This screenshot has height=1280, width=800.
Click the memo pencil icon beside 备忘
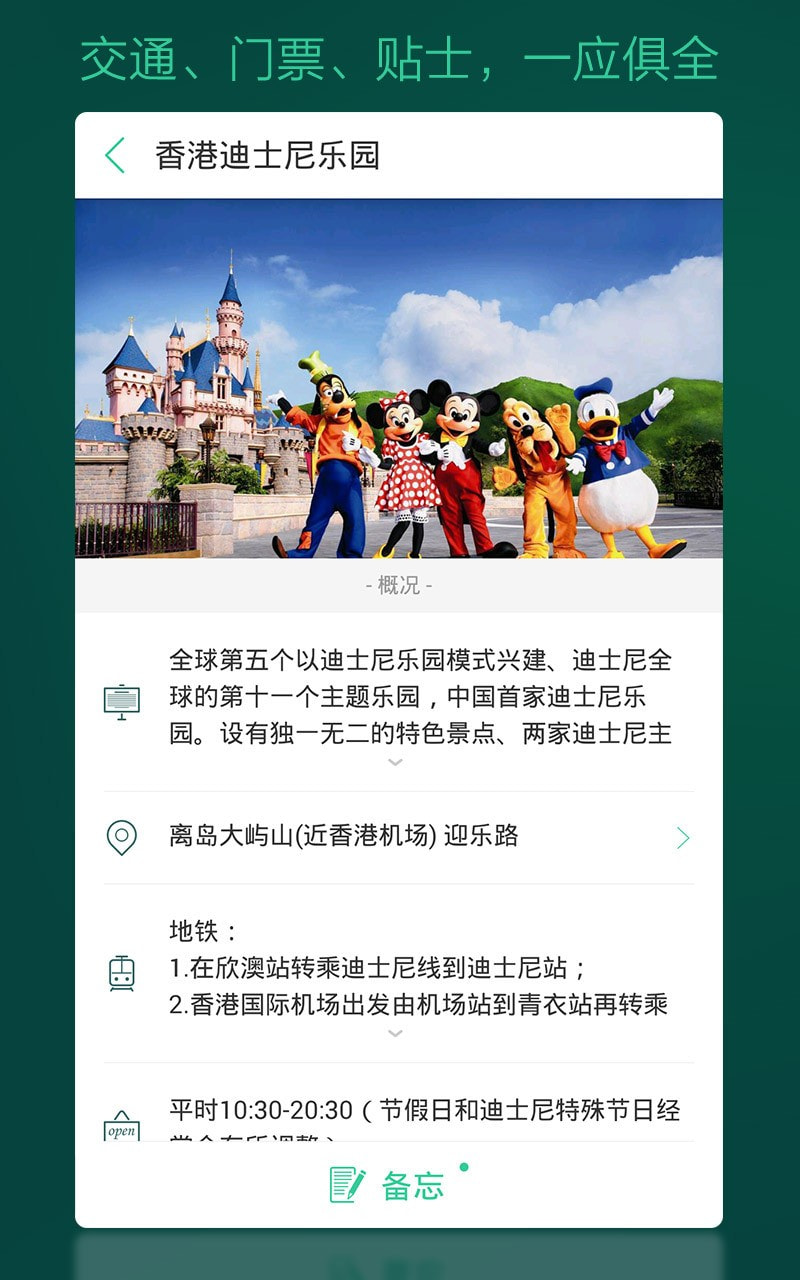click(345, 1184)
